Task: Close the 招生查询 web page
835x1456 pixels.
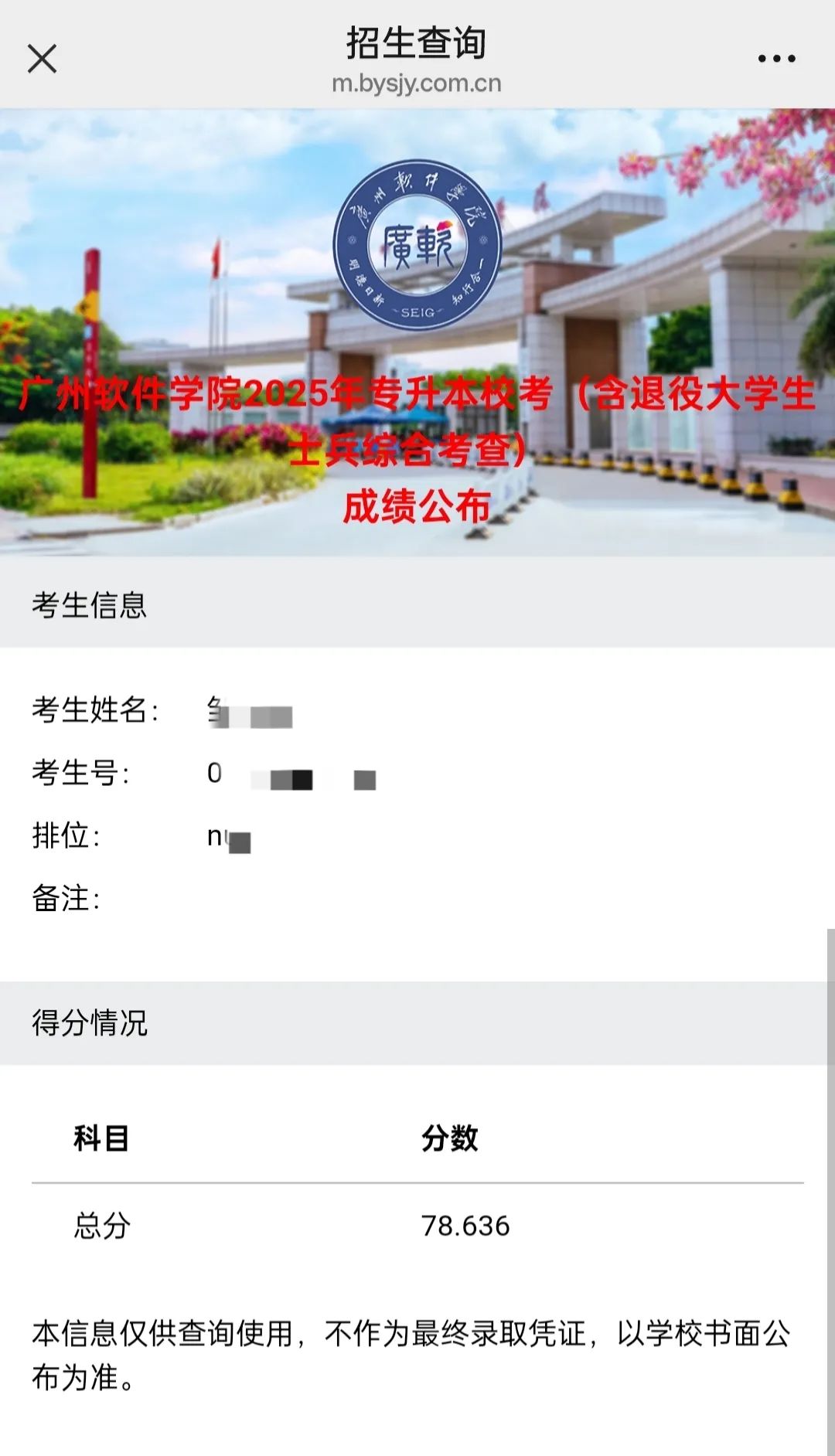Action: coord(42,58)
